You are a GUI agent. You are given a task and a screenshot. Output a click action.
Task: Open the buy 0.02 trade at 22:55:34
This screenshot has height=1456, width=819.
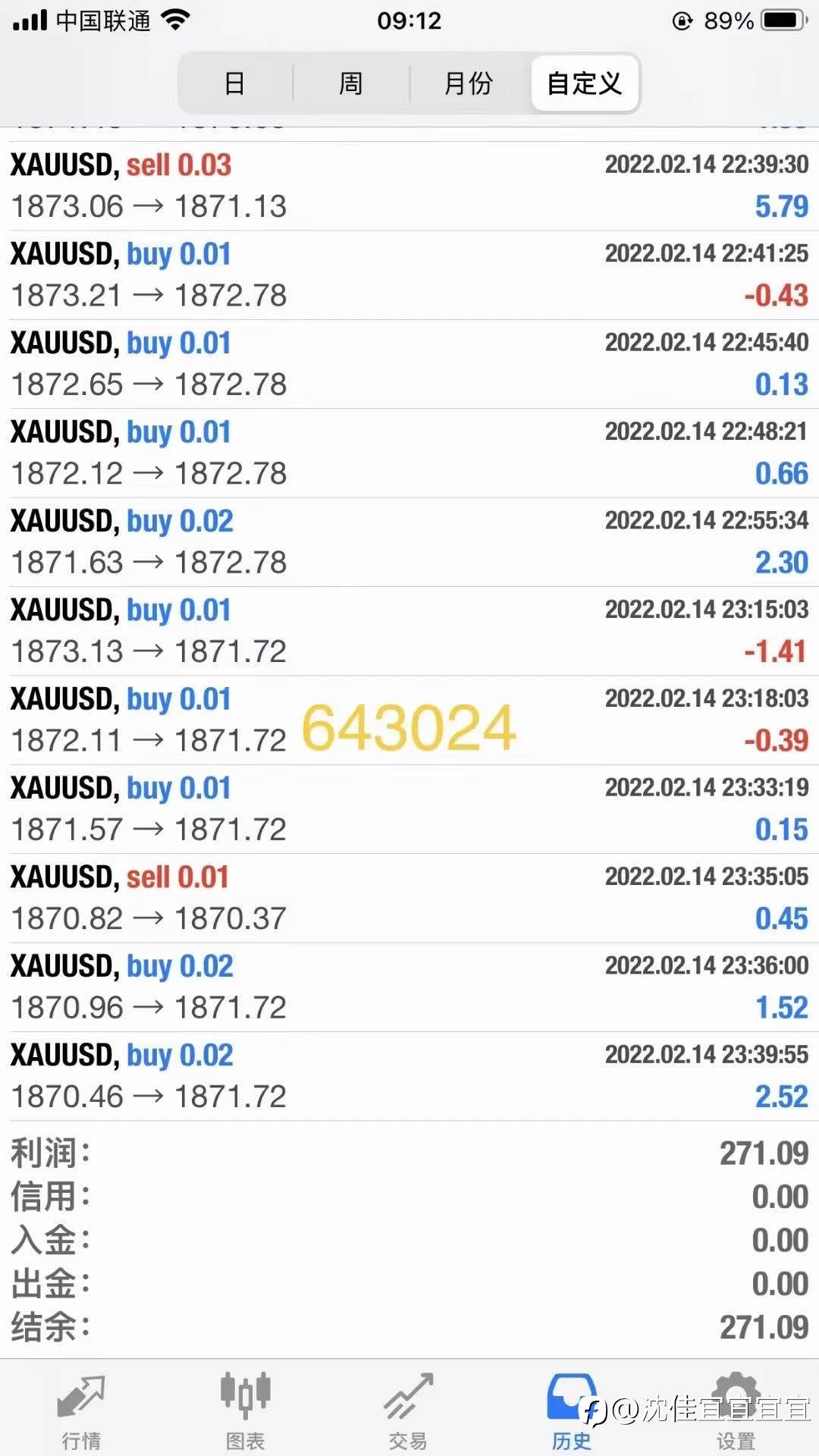pos(409,542)
